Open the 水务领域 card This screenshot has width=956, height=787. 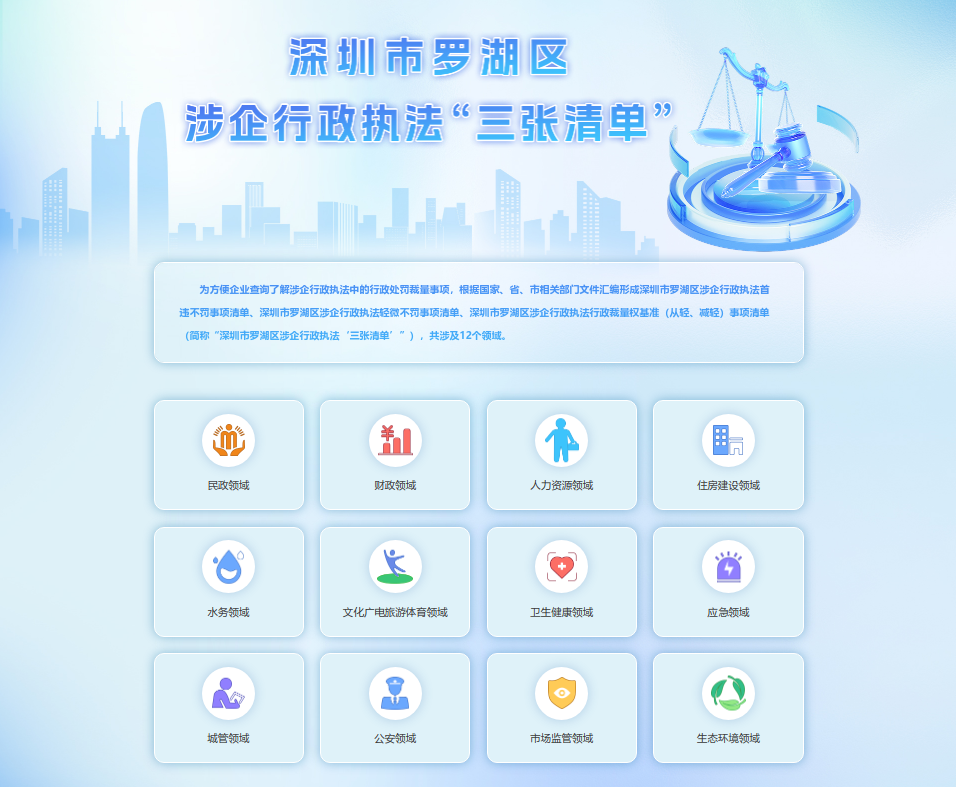(228, 581)
